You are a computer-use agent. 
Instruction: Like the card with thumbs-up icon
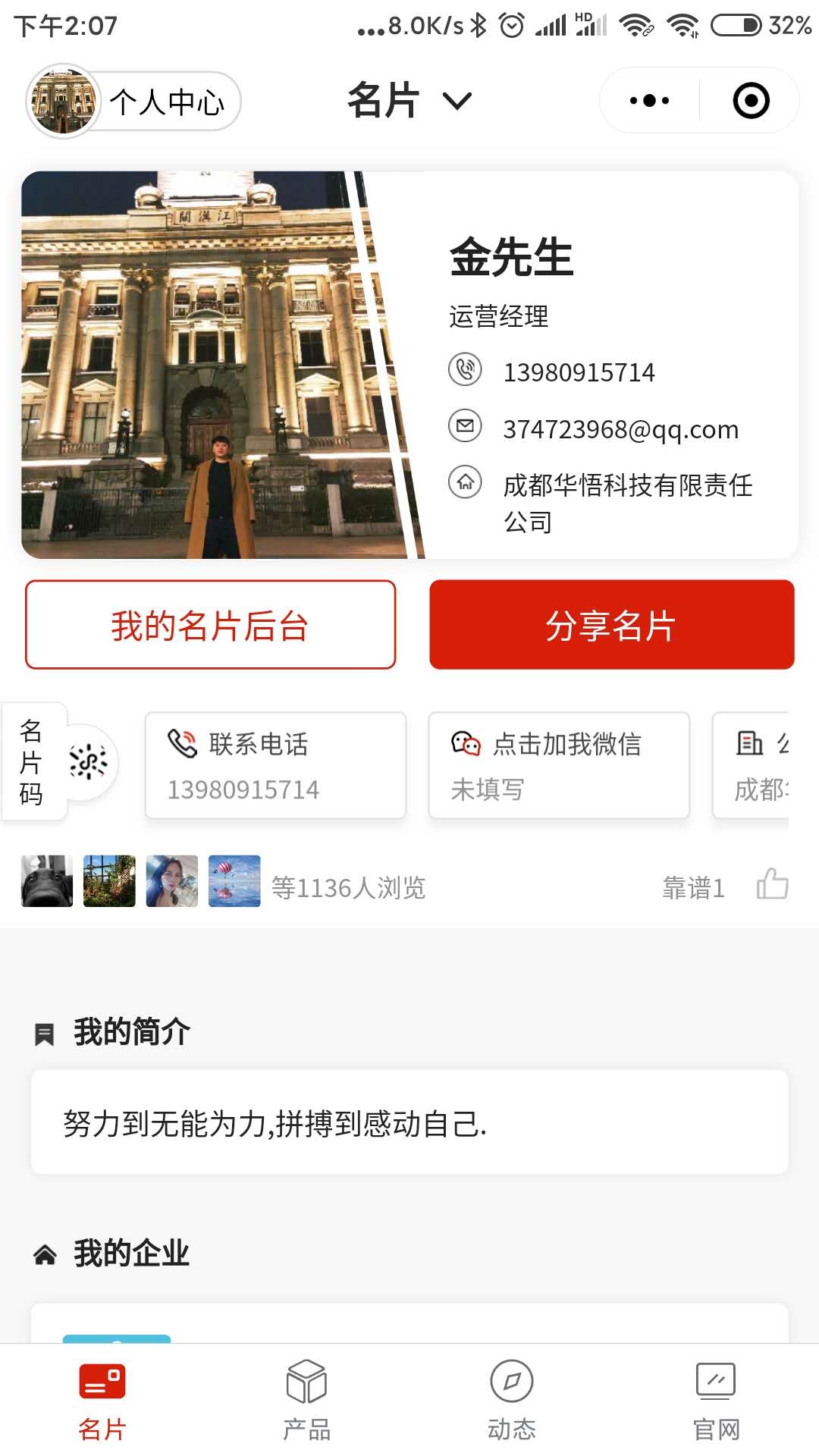point(772,884)
